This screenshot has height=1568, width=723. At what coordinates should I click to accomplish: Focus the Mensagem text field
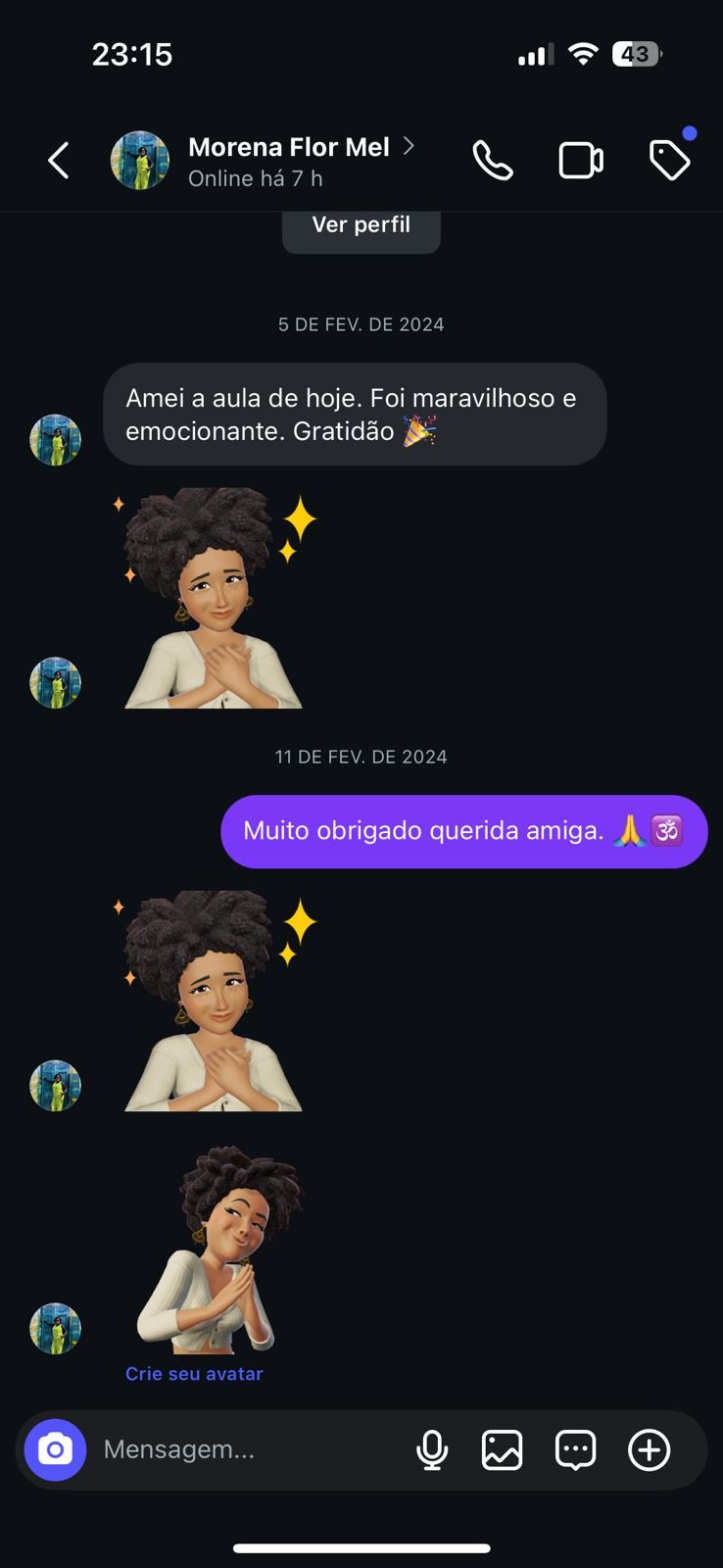tap(245, 1449)
